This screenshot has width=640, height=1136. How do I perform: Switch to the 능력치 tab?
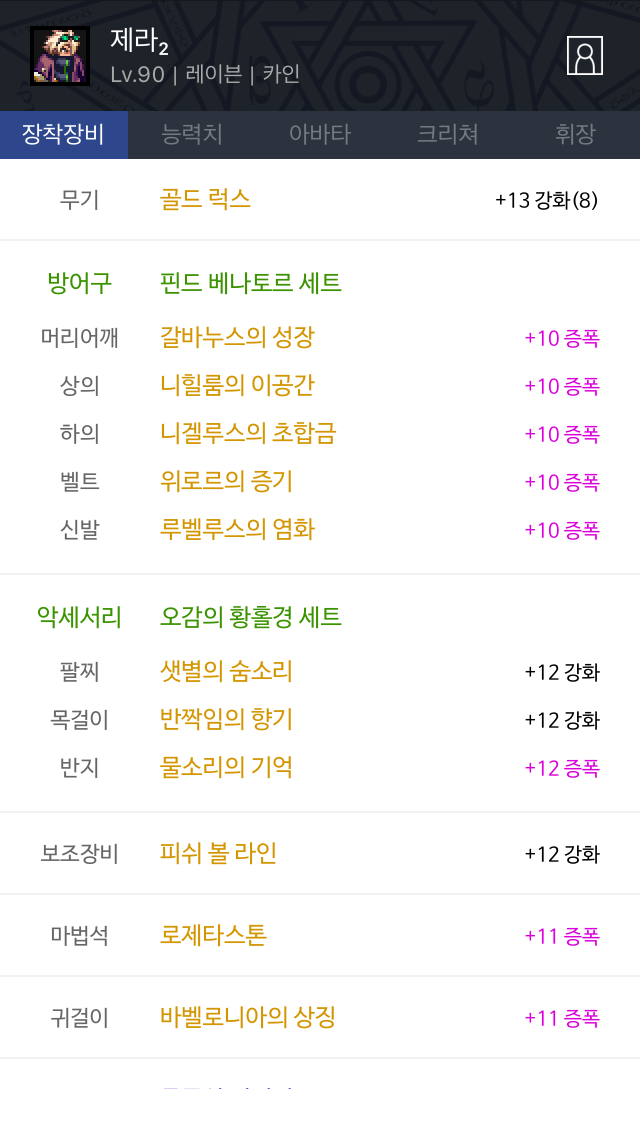point(192,134)
